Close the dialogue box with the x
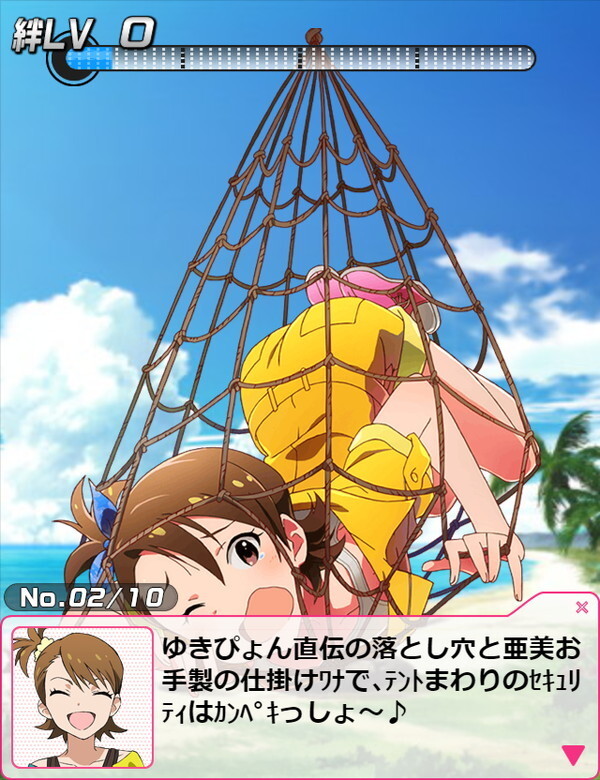 [x=582, y=607]
